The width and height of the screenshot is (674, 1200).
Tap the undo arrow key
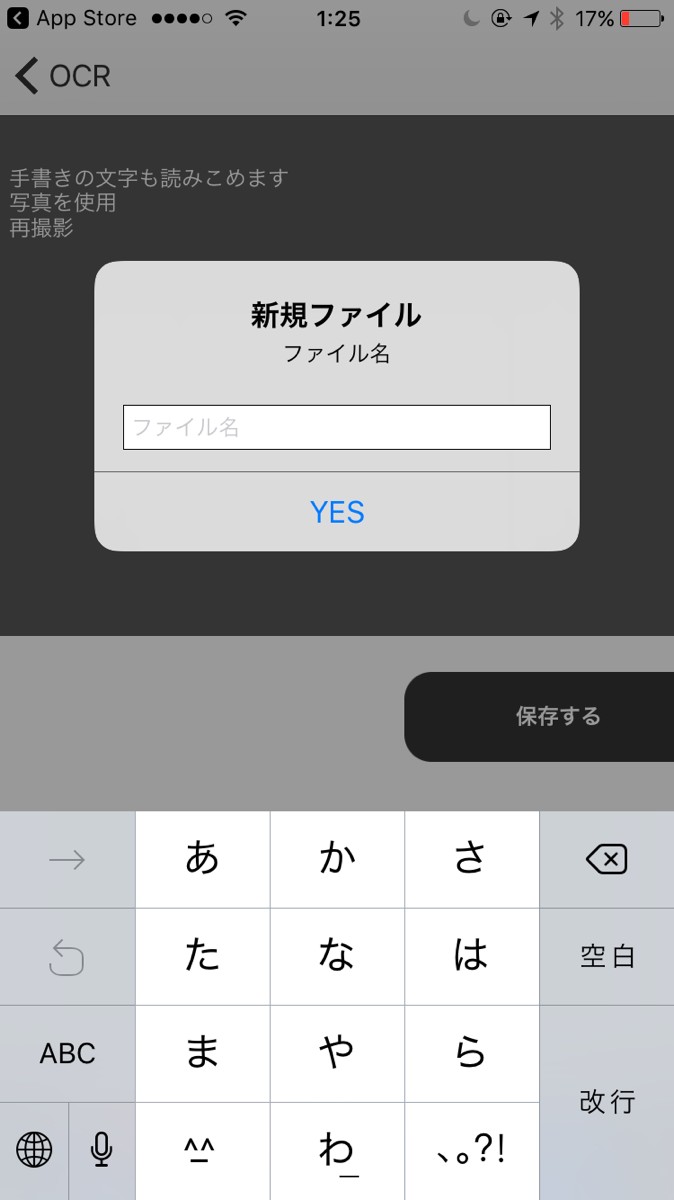click(67, 956)
